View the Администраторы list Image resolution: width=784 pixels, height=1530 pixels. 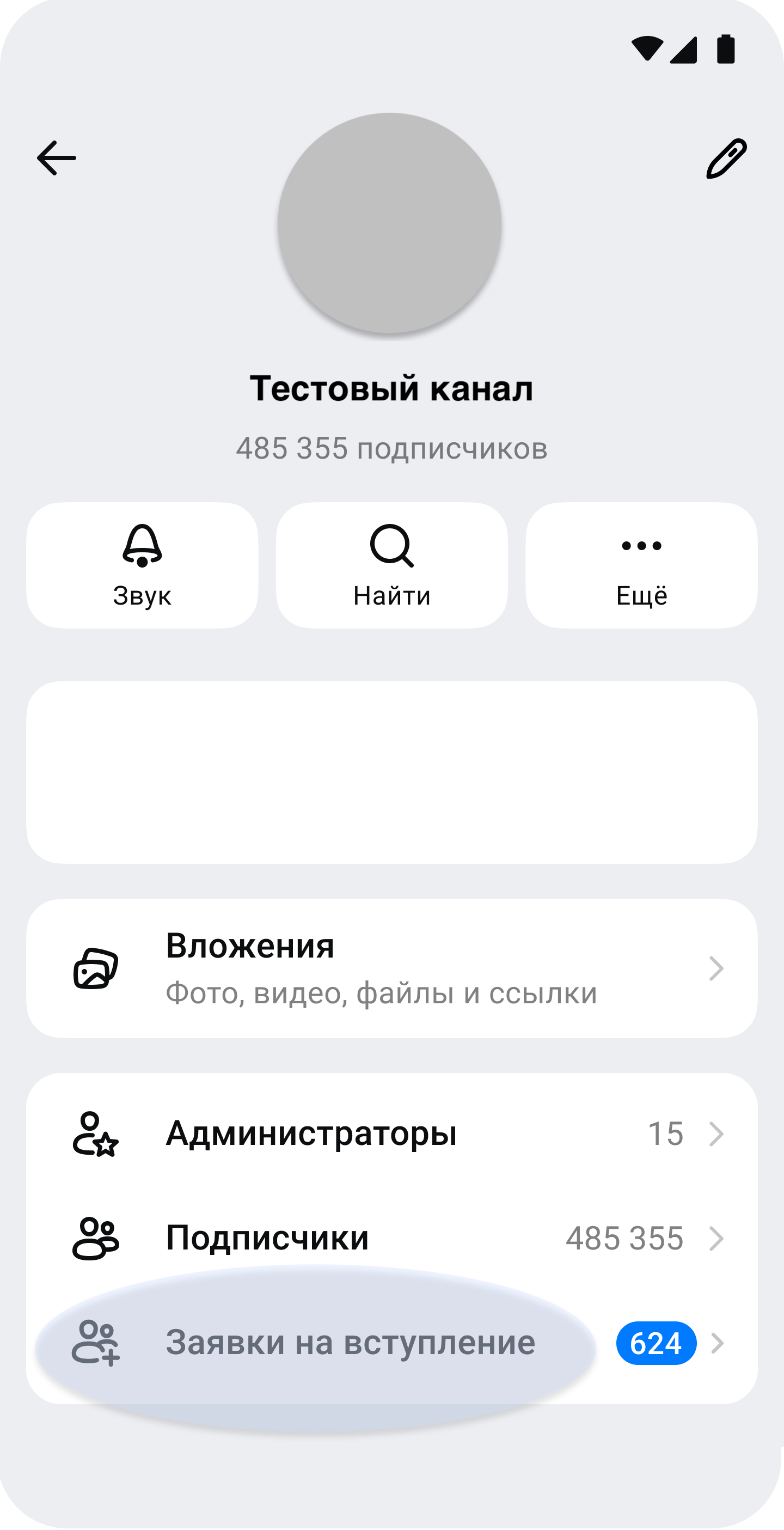[391, 1134]
